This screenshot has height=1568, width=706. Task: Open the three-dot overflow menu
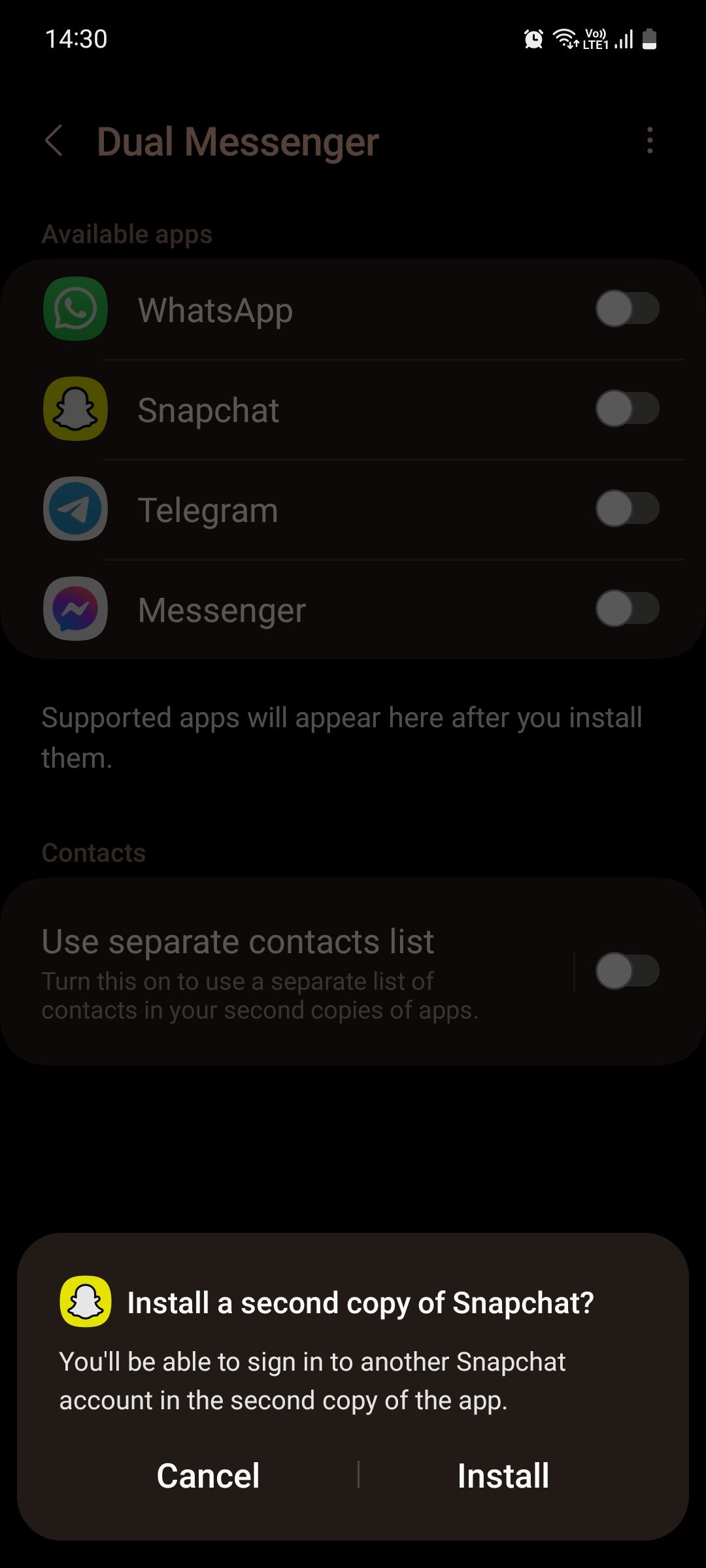650,141
